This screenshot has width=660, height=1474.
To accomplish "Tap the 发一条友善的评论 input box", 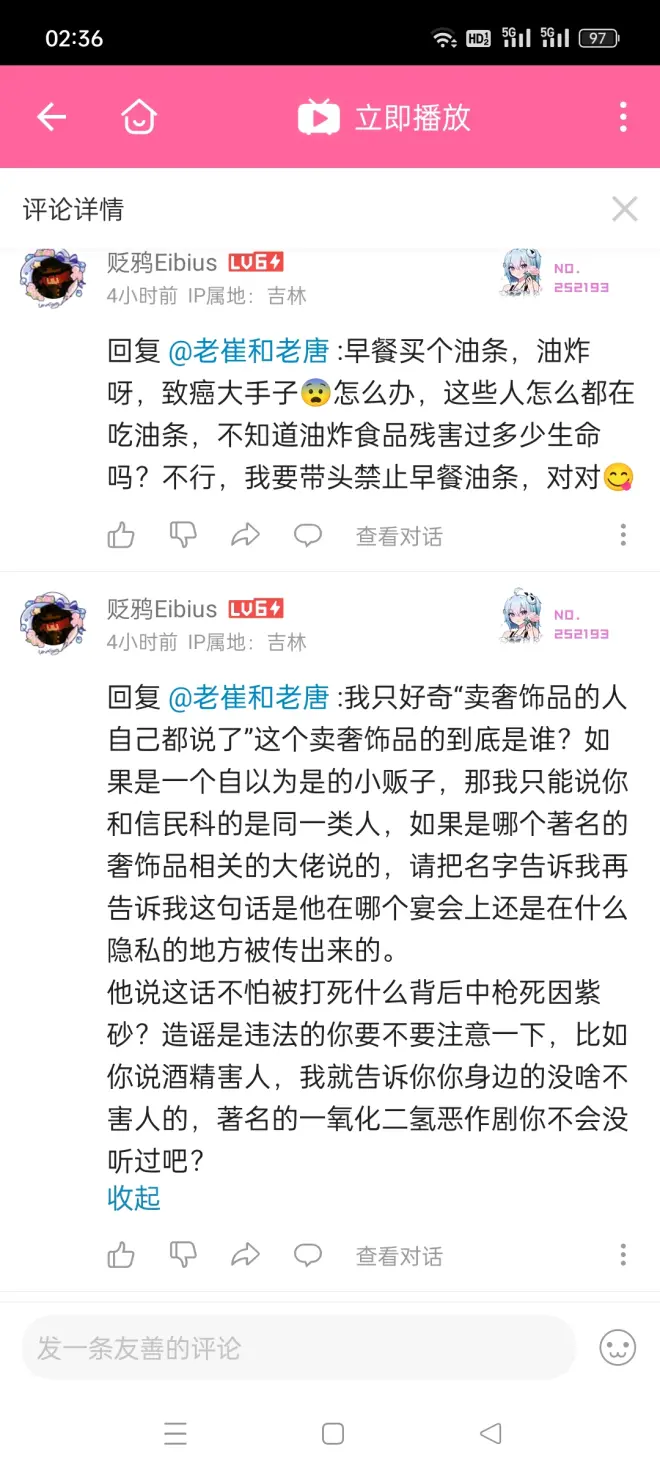I will 298,1348.
